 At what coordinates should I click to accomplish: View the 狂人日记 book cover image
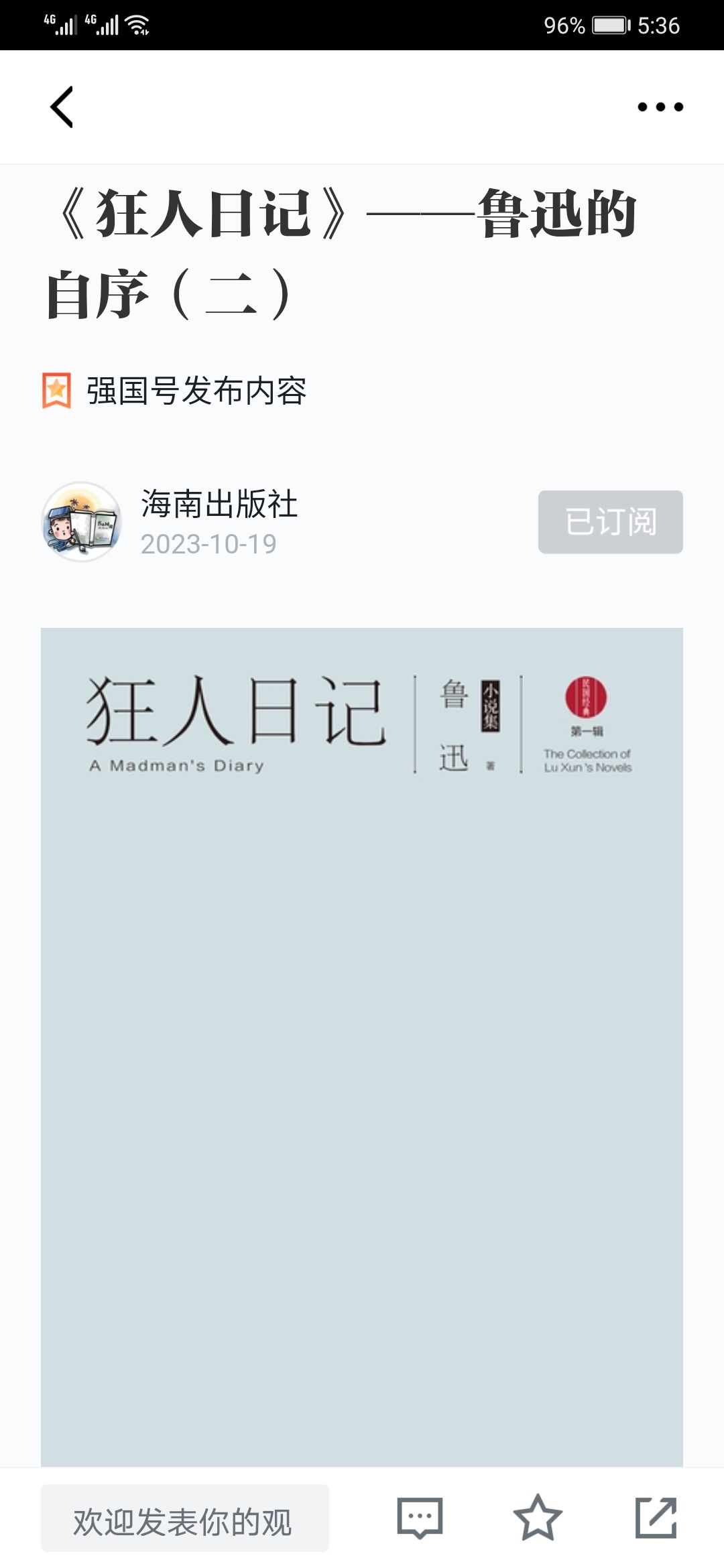(362, 1045)
